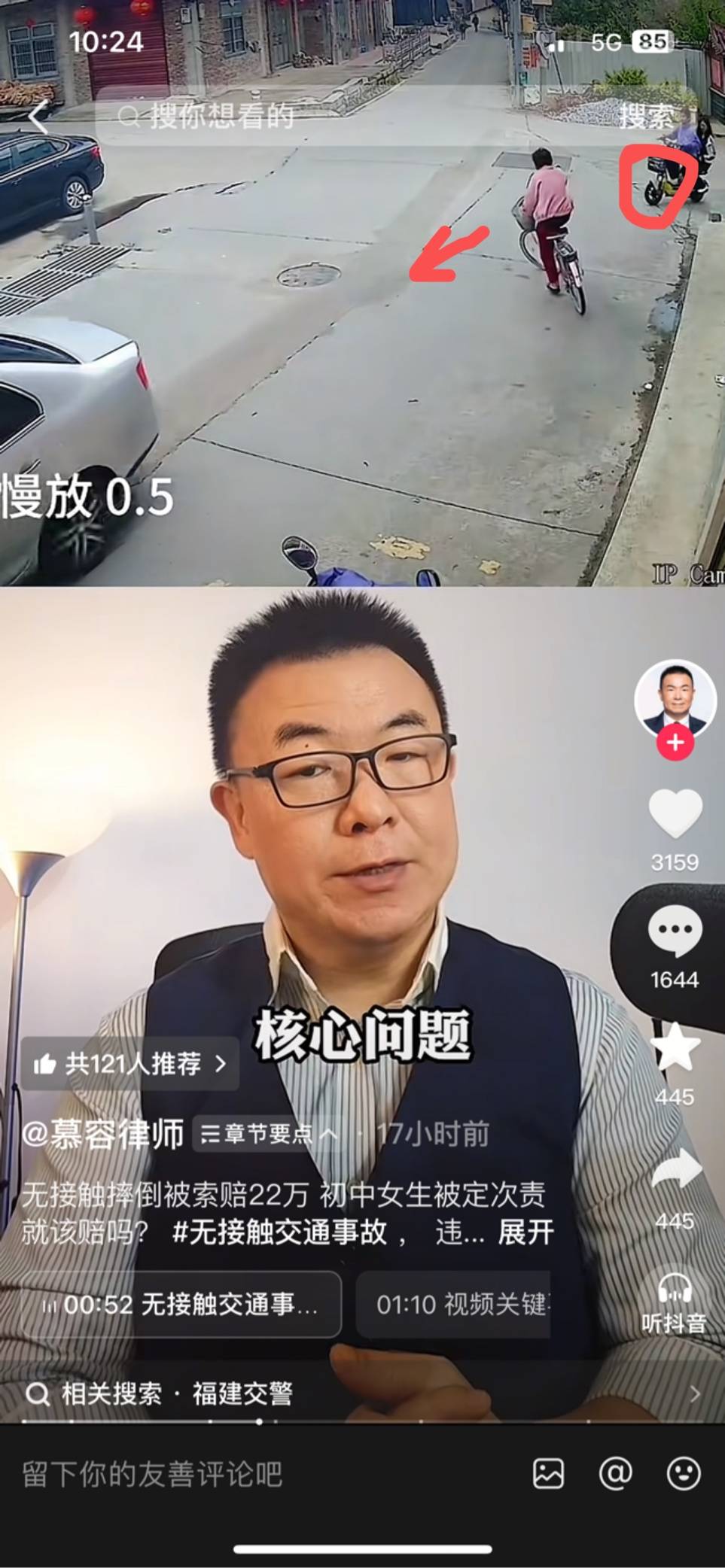Follow the creator with the red plus
This screenshot has width=725, height=1568.
tap(675, 743)
